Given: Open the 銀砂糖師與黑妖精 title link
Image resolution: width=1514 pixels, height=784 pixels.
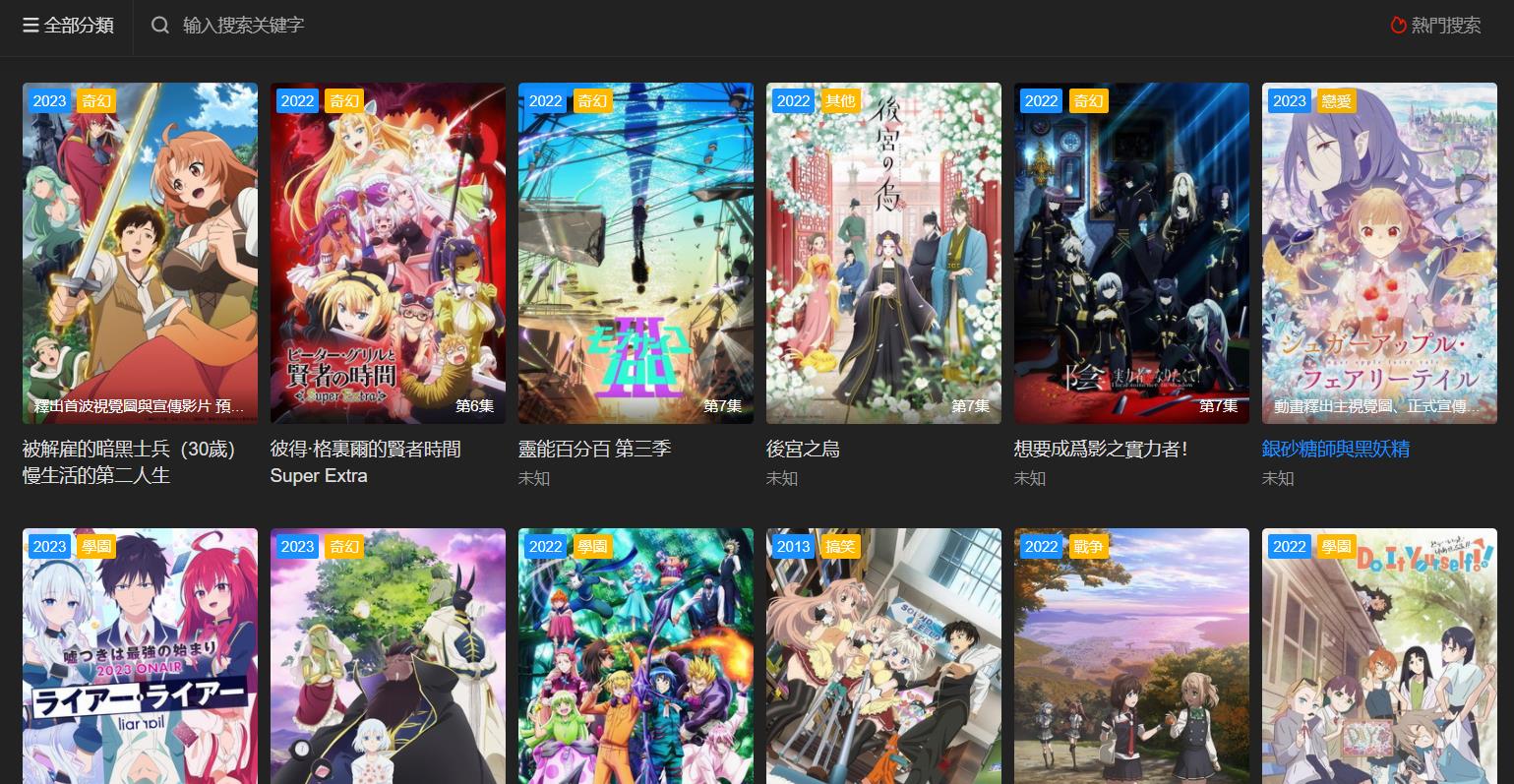Looking at the screenshot, I should click(x=1335, y=449).
